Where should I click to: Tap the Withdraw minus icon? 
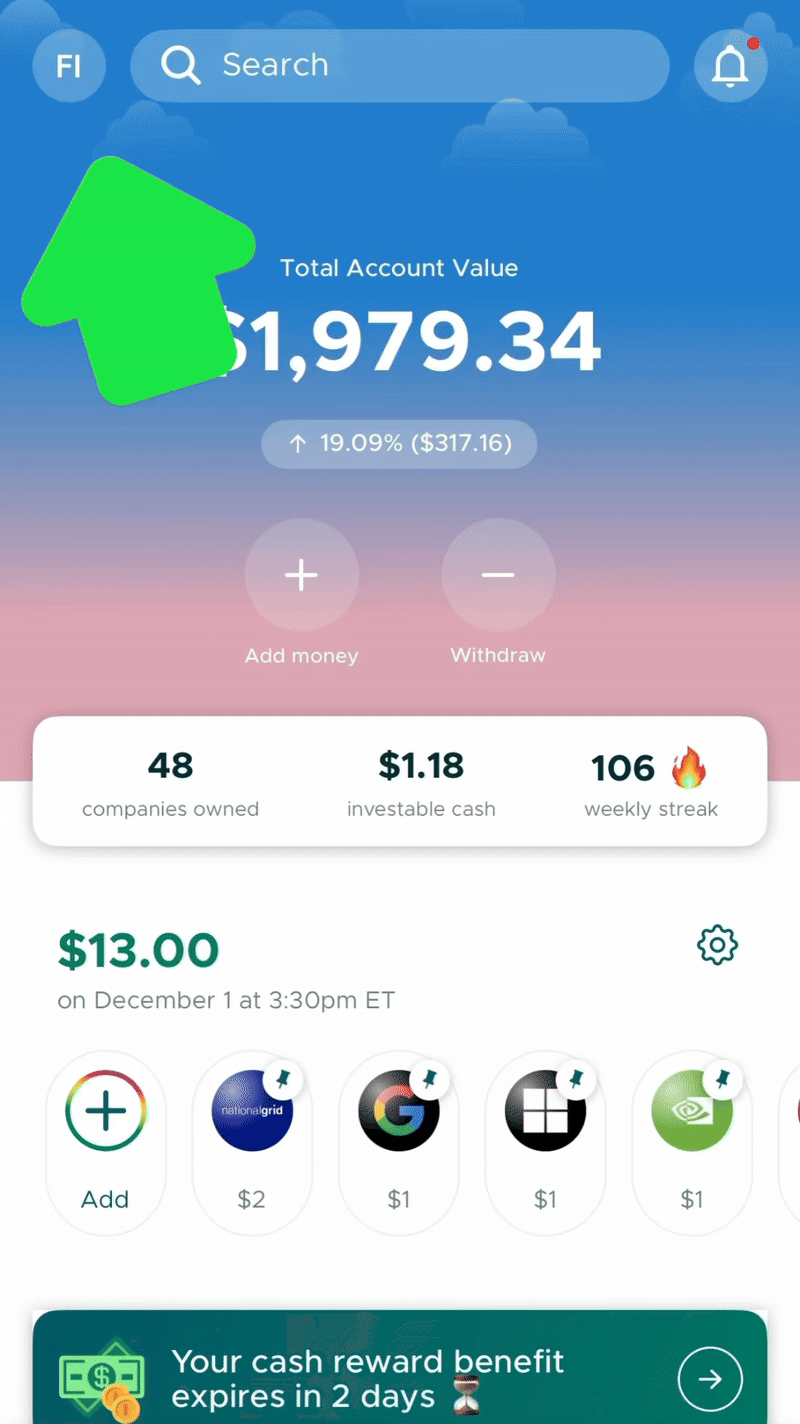pyautogui.click(x=498, y=575)
